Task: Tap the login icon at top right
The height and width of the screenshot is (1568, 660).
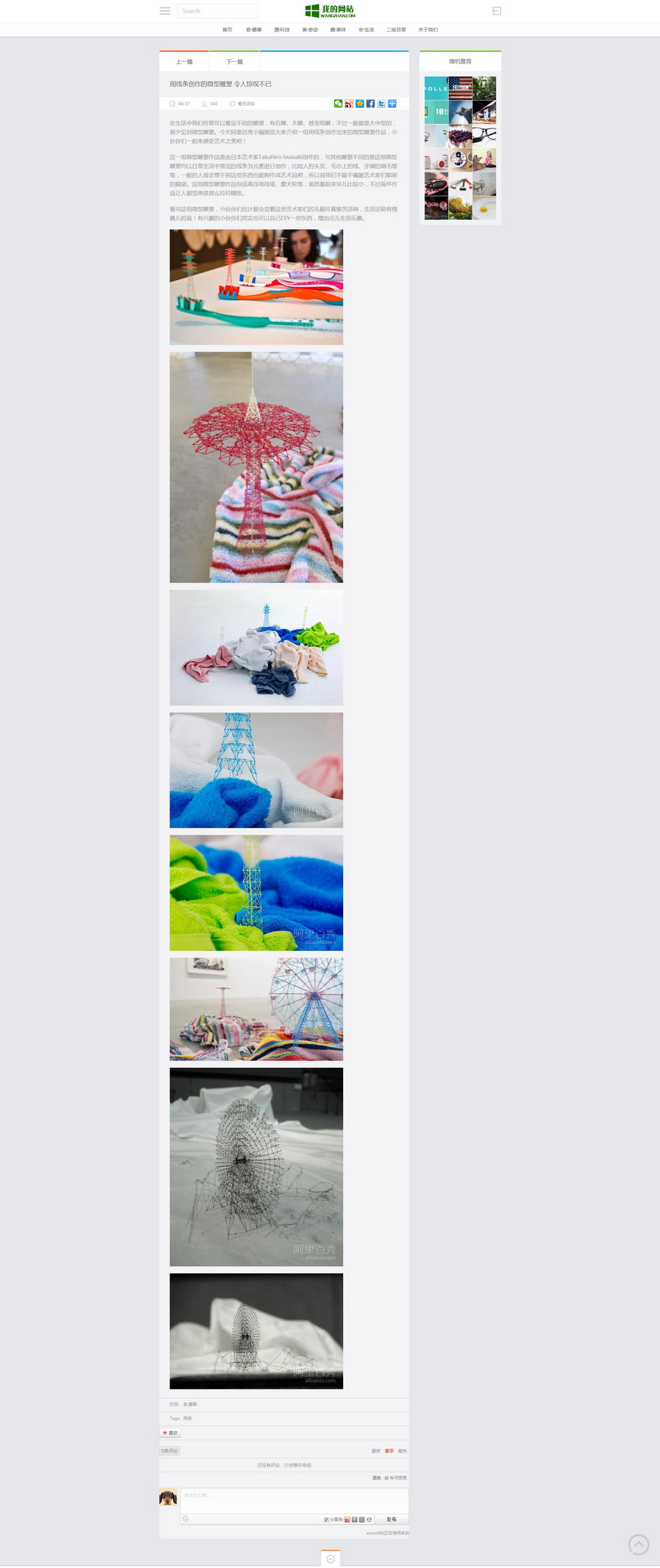Action: pyautogui.click(x=497, y=11)
